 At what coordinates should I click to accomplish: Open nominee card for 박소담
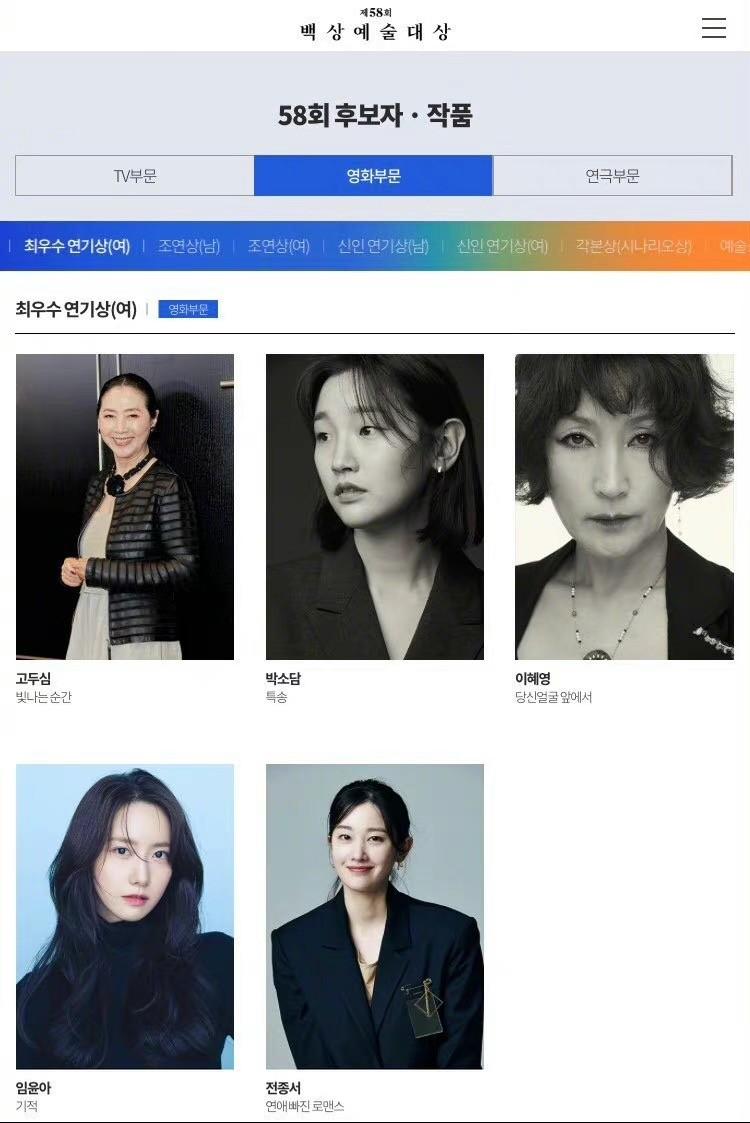(x=374, y=506)
